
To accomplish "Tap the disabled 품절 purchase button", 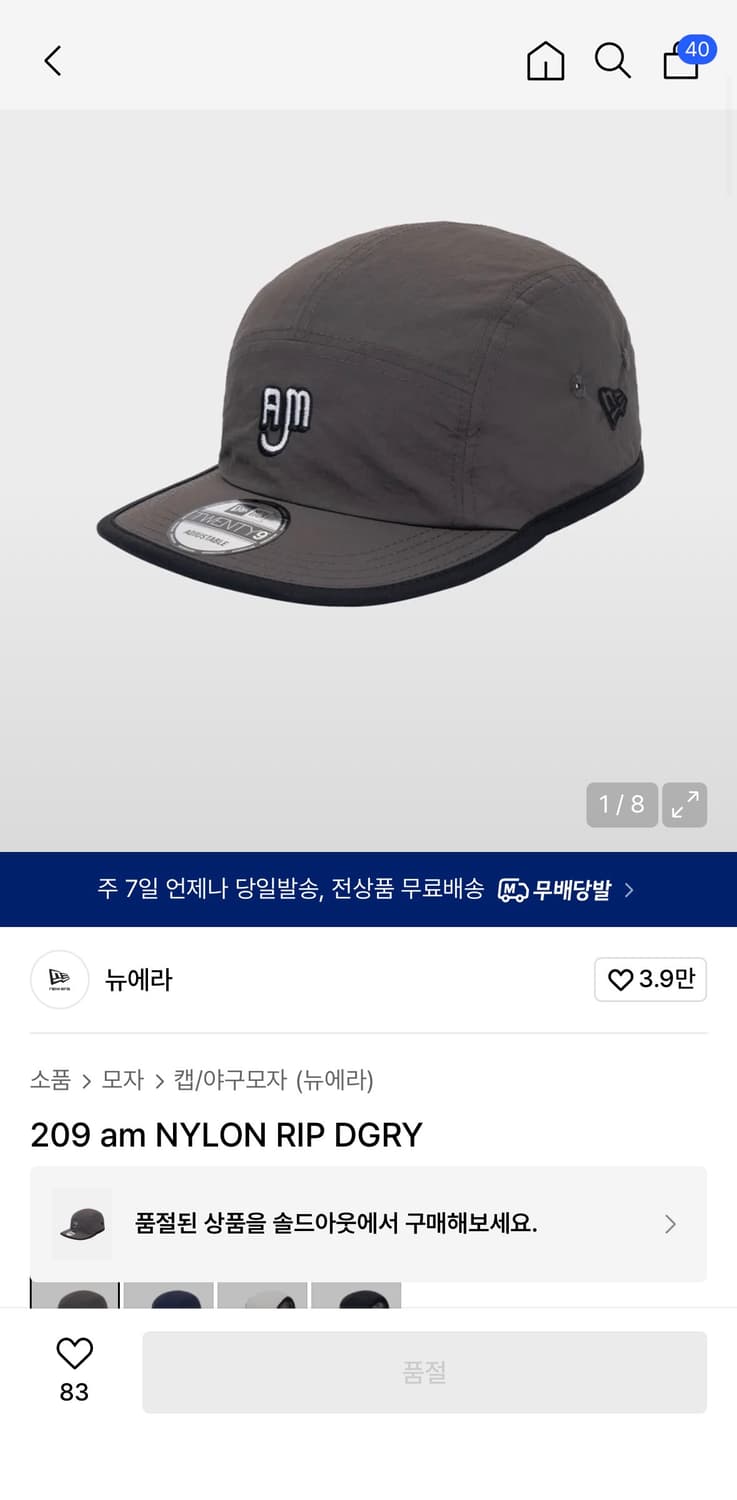I will point(424,1372).
